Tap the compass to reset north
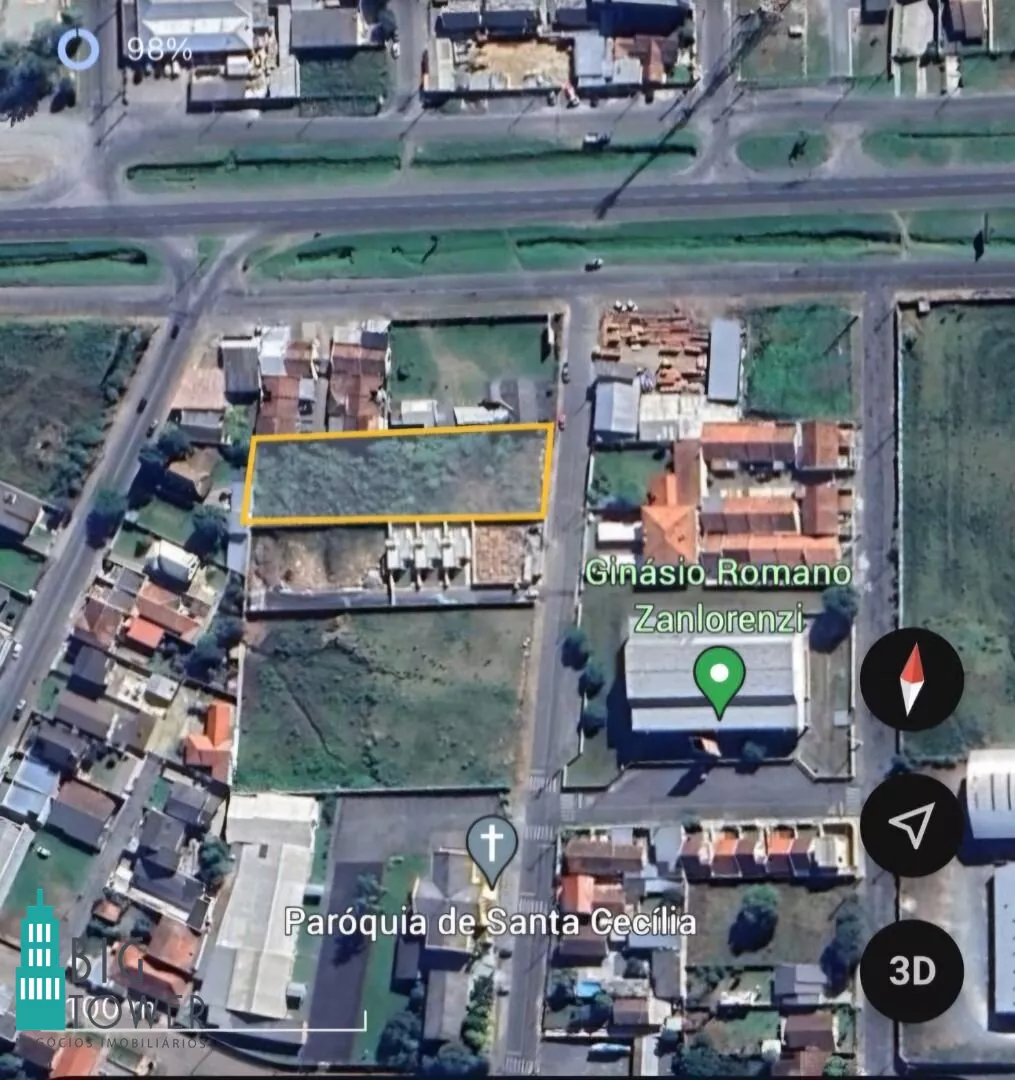This screenshot has width=1015, height=1080. (911, 680)
